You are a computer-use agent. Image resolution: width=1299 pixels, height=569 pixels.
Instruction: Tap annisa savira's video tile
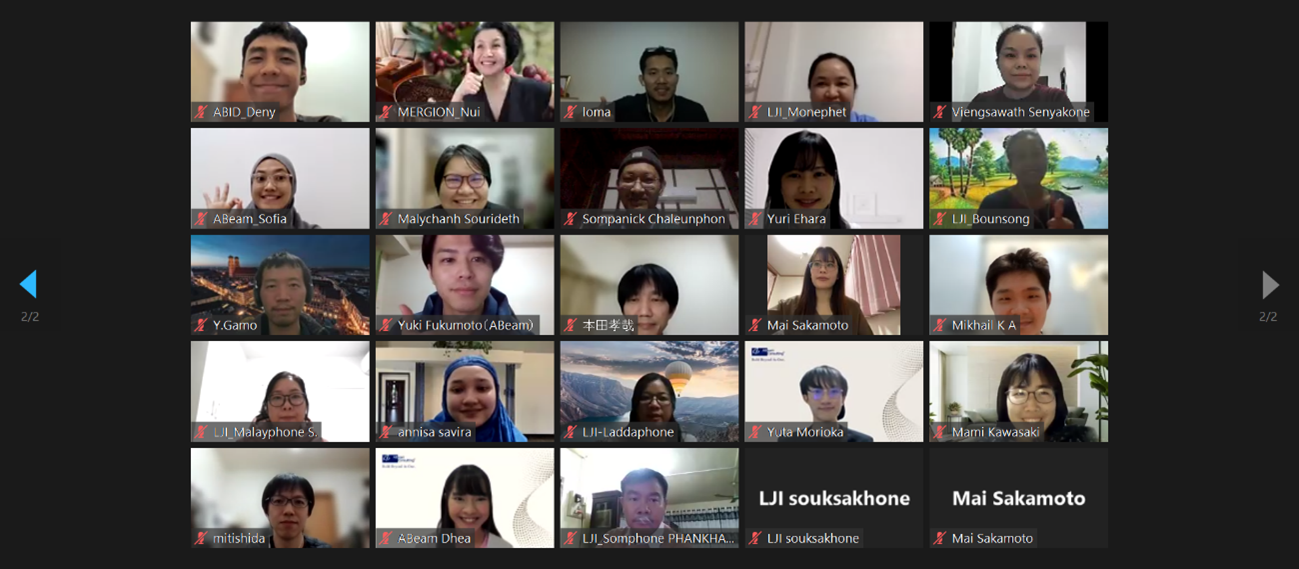(464, 391)
